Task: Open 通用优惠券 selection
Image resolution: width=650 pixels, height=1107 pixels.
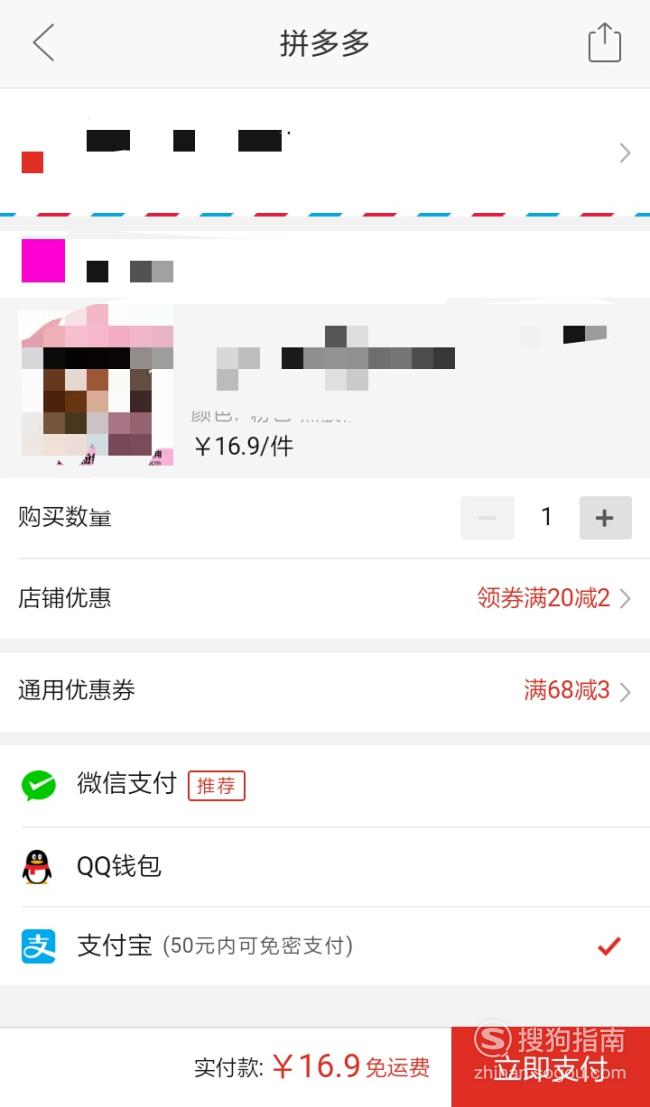Action: (x=325, y=690)
